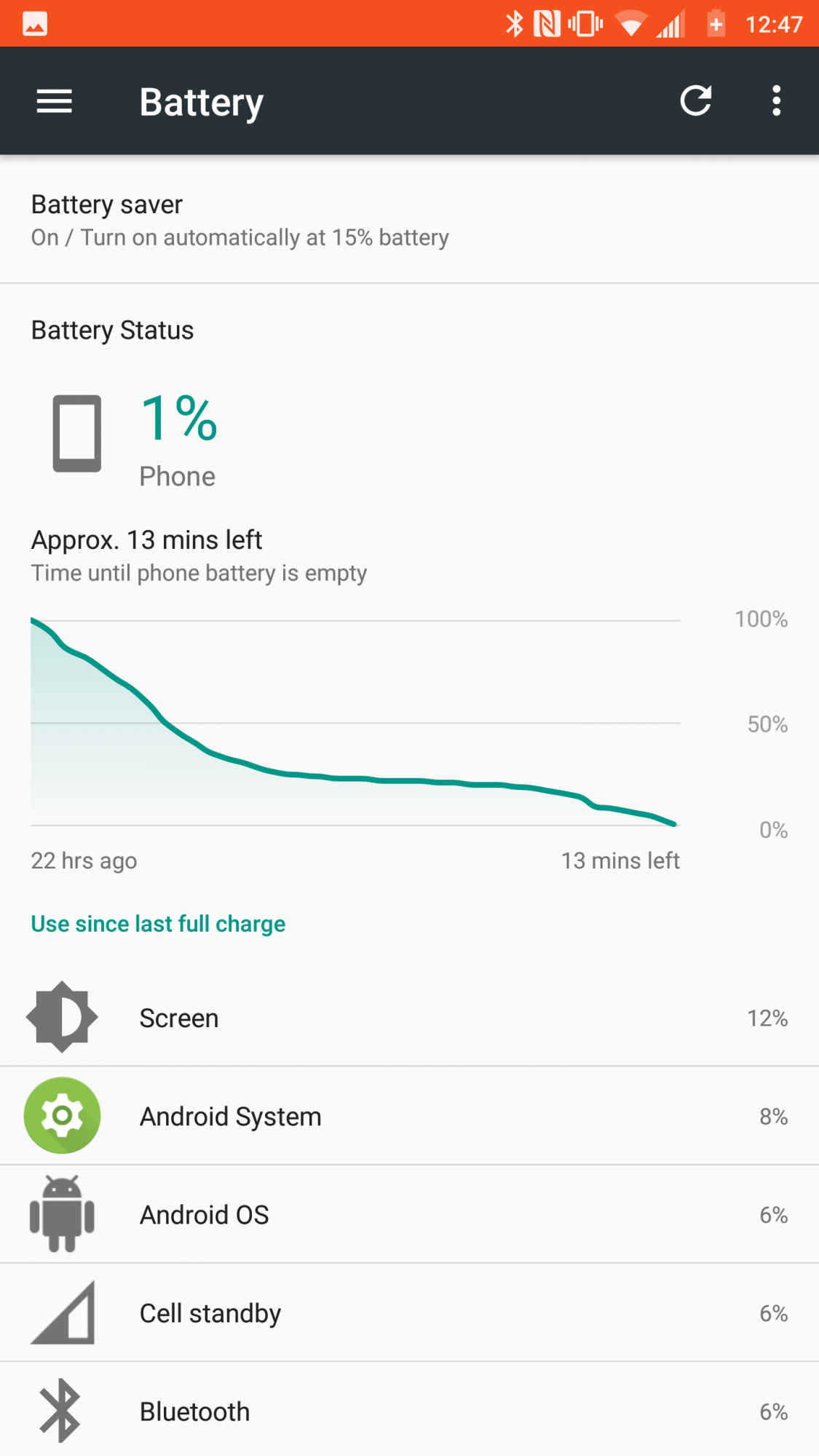Open Android System battery usage
Image resolution: width=819 pixels, height=1456 pixels.
tap(409, 1116)
